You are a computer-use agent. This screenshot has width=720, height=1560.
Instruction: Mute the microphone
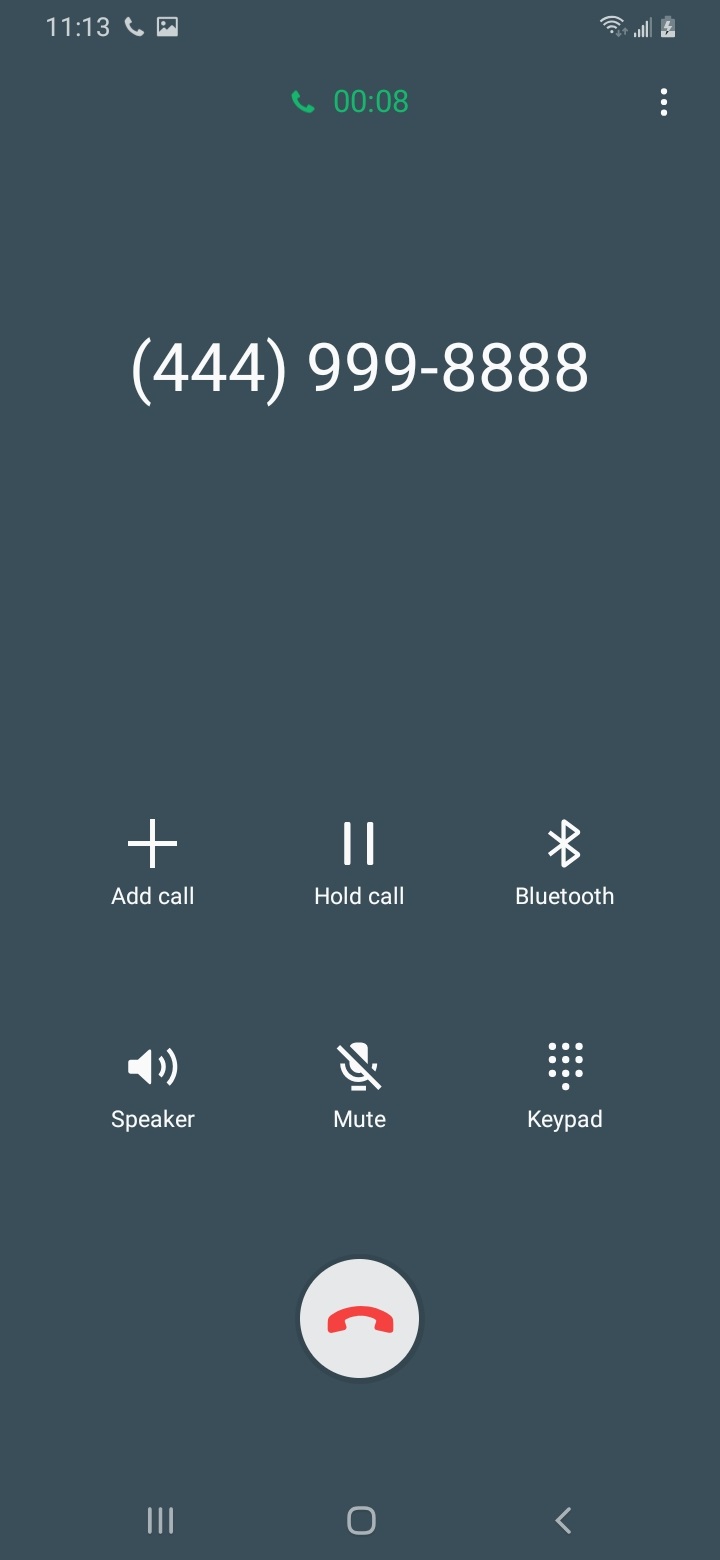click(x=359, y=1085)
